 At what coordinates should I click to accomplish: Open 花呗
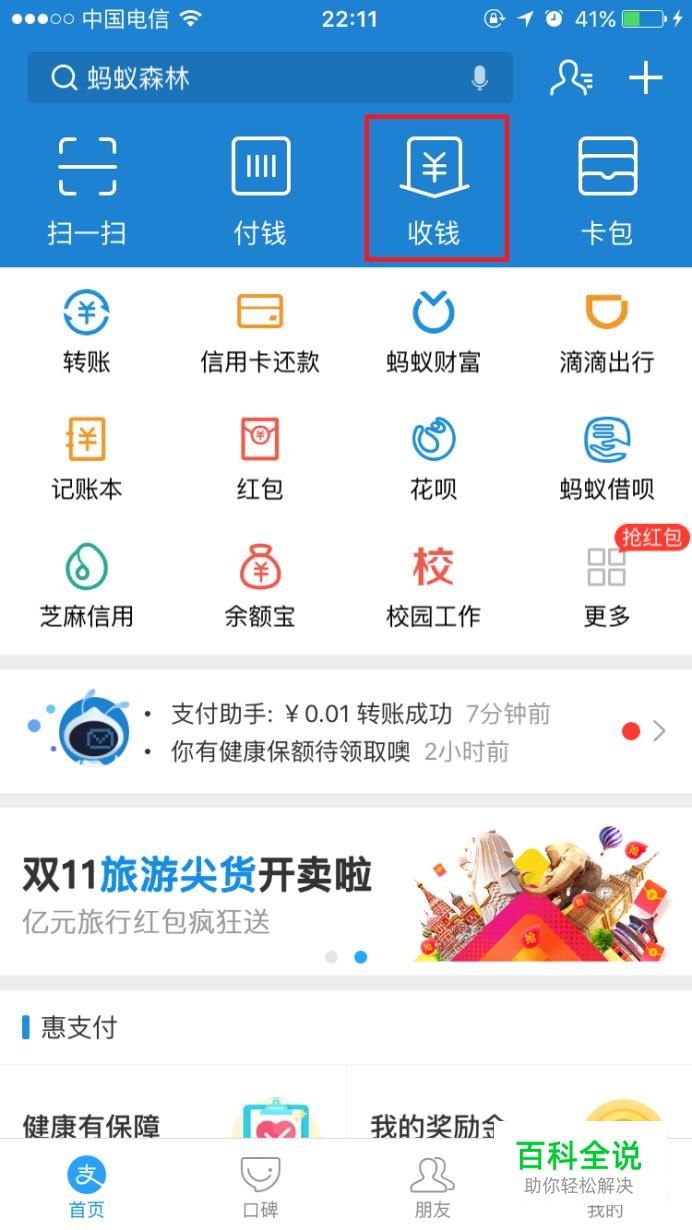click(434, 459)
